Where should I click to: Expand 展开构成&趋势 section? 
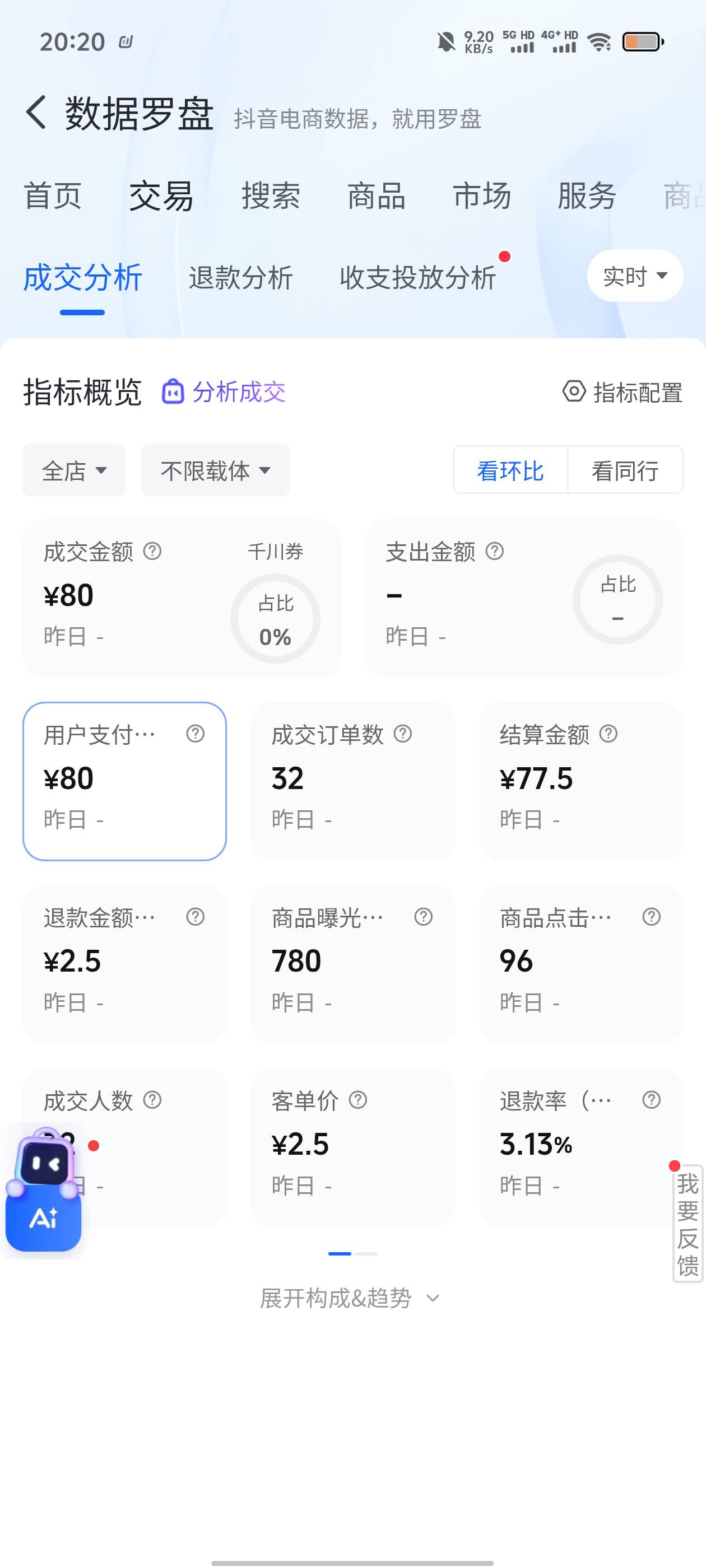click(x=349, y=1298)
